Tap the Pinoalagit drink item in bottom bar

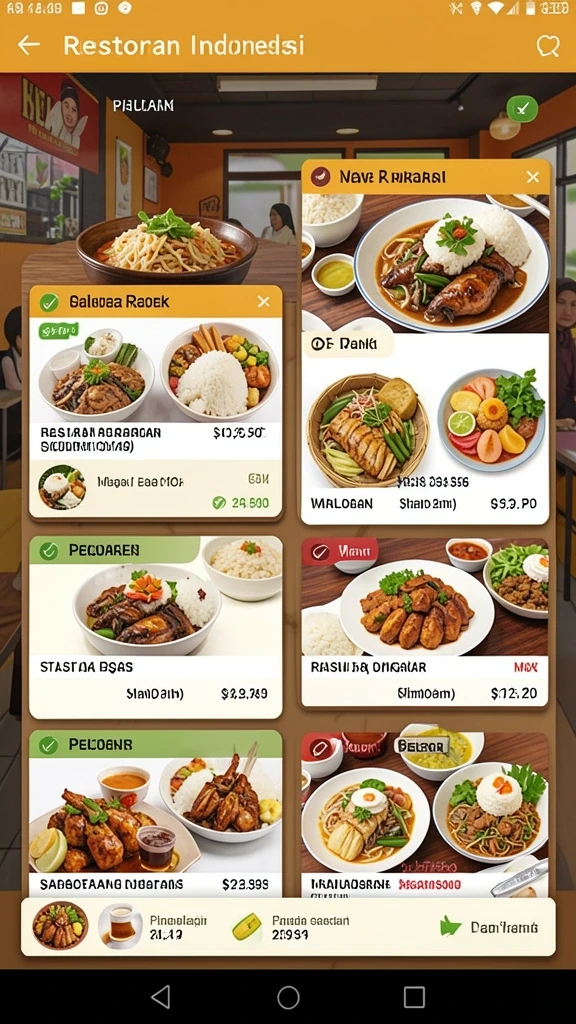point(153,927)
